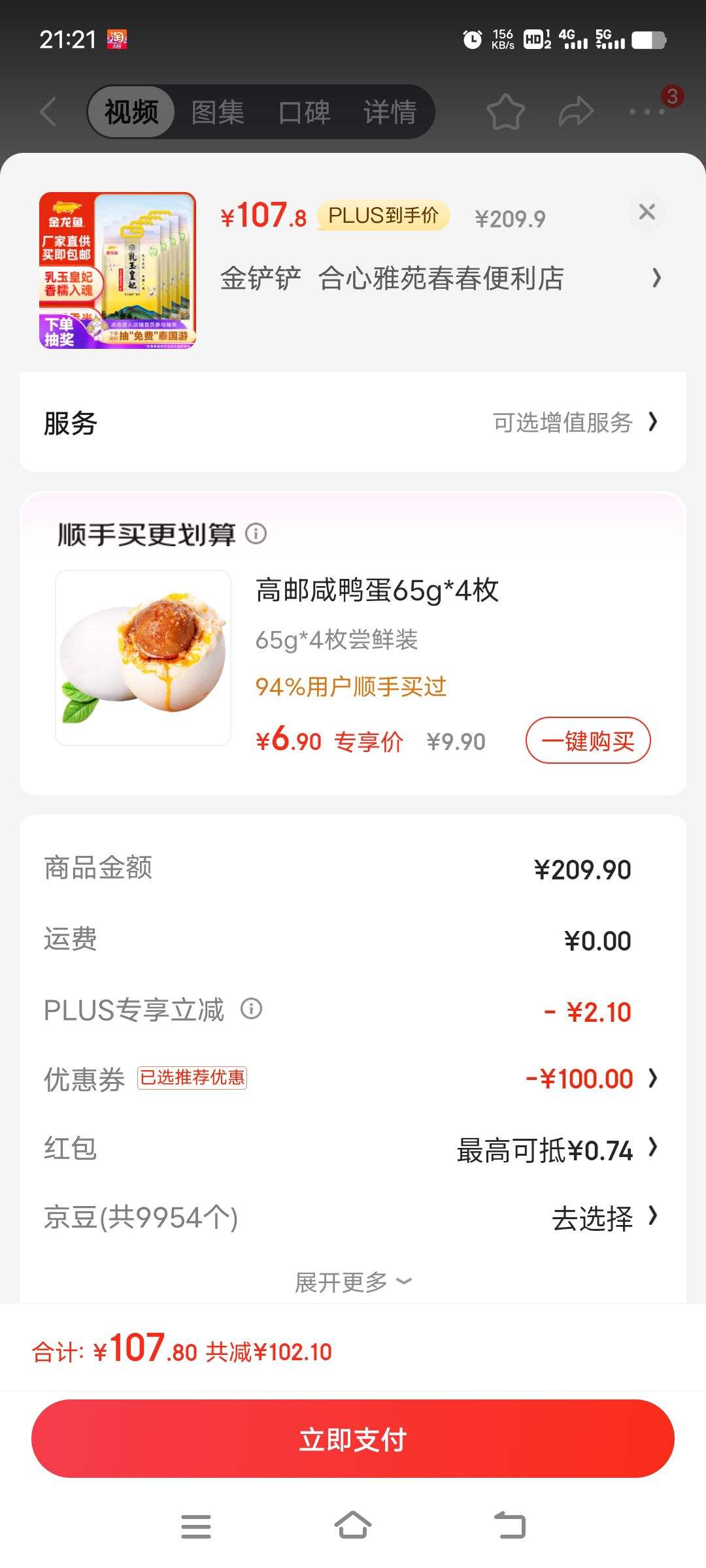
Task: Switch to the 详情 tab
Action: coord(390,112)
